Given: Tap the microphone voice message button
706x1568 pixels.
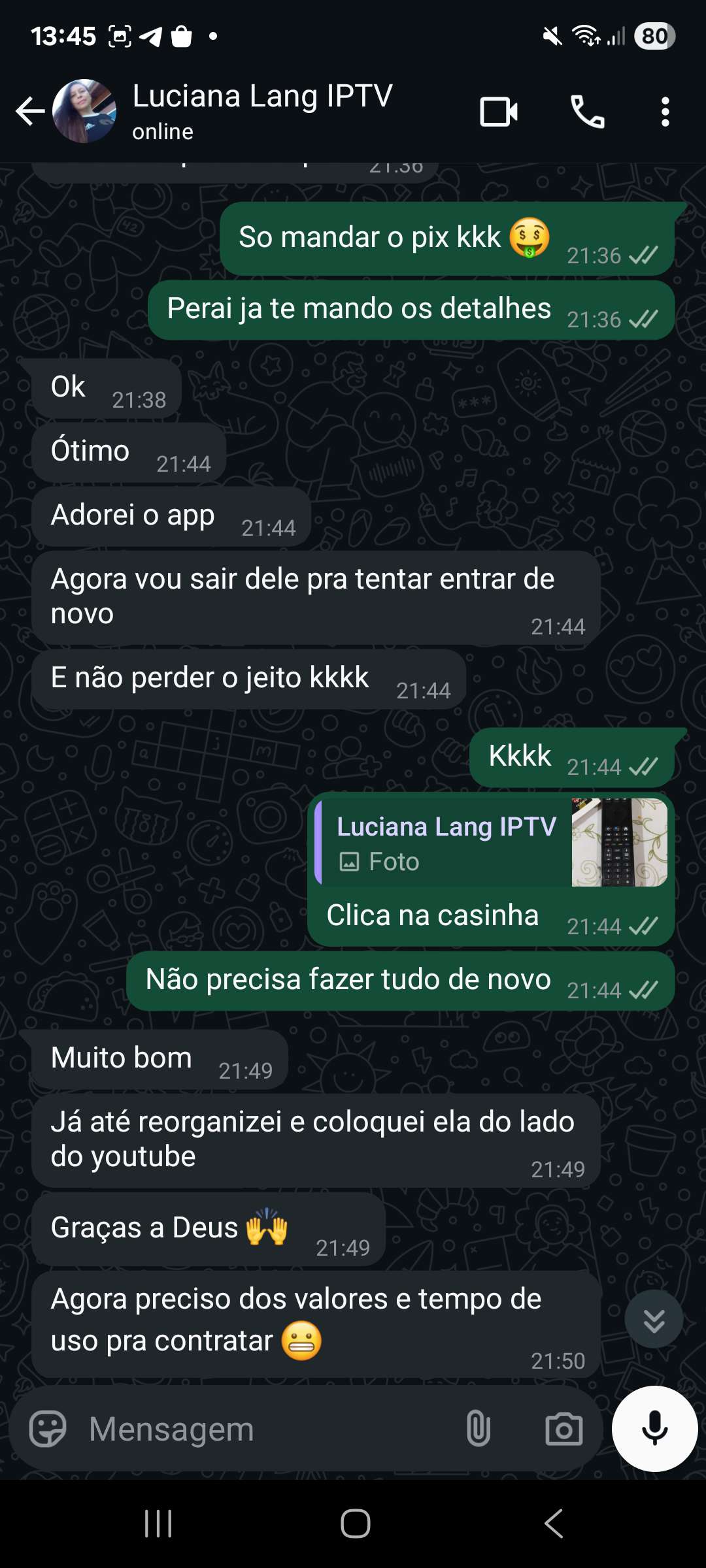Looking at the screenshot, I should click(x=654, y=1429).
